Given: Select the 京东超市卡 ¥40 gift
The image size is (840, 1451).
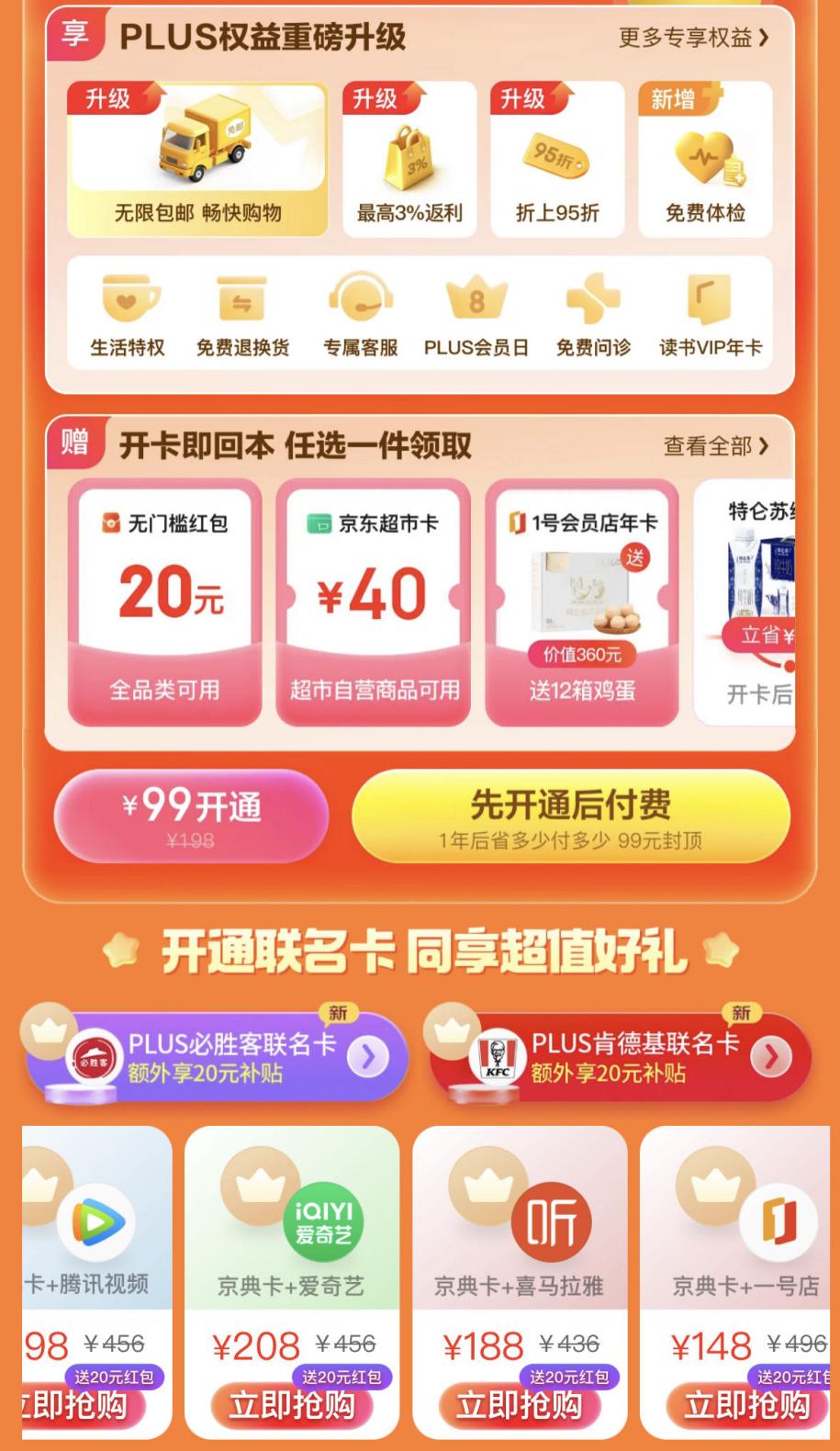Looking at the screenshot, I should [373, 602].
